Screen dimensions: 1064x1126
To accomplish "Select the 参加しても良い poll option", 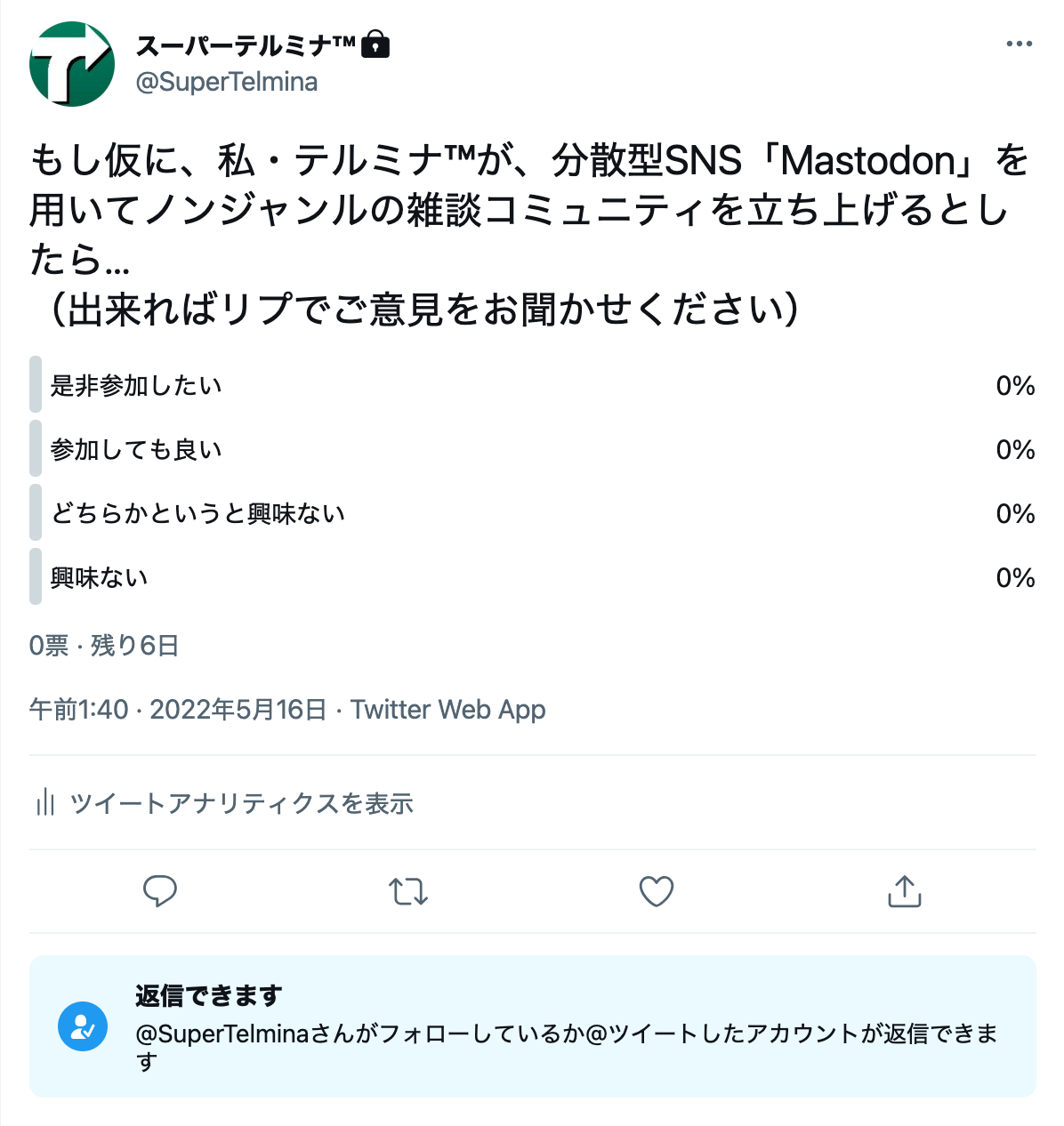I will tap(267, 449).
